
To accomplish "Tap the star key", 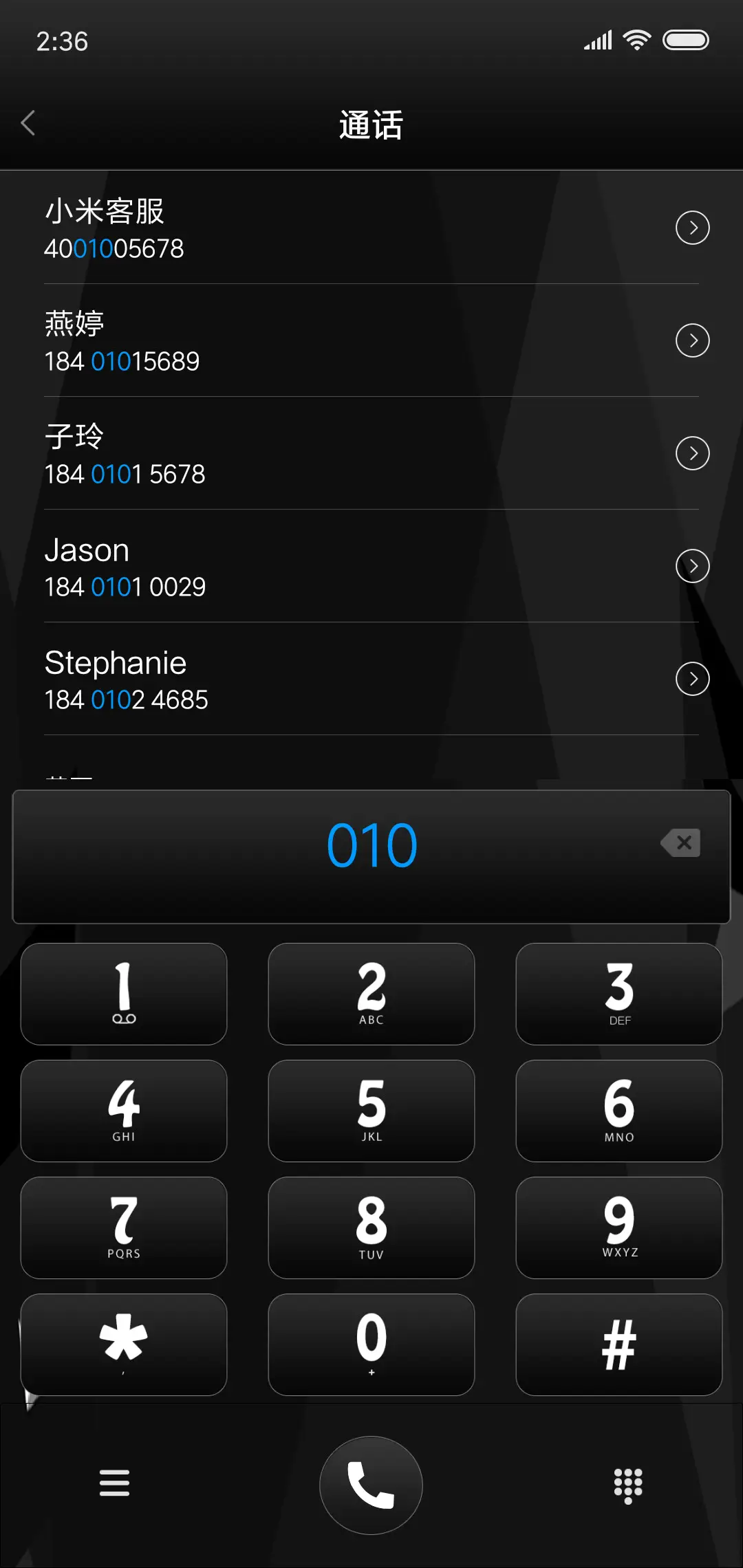I will pyautogui.click(x=124, y=1344).
